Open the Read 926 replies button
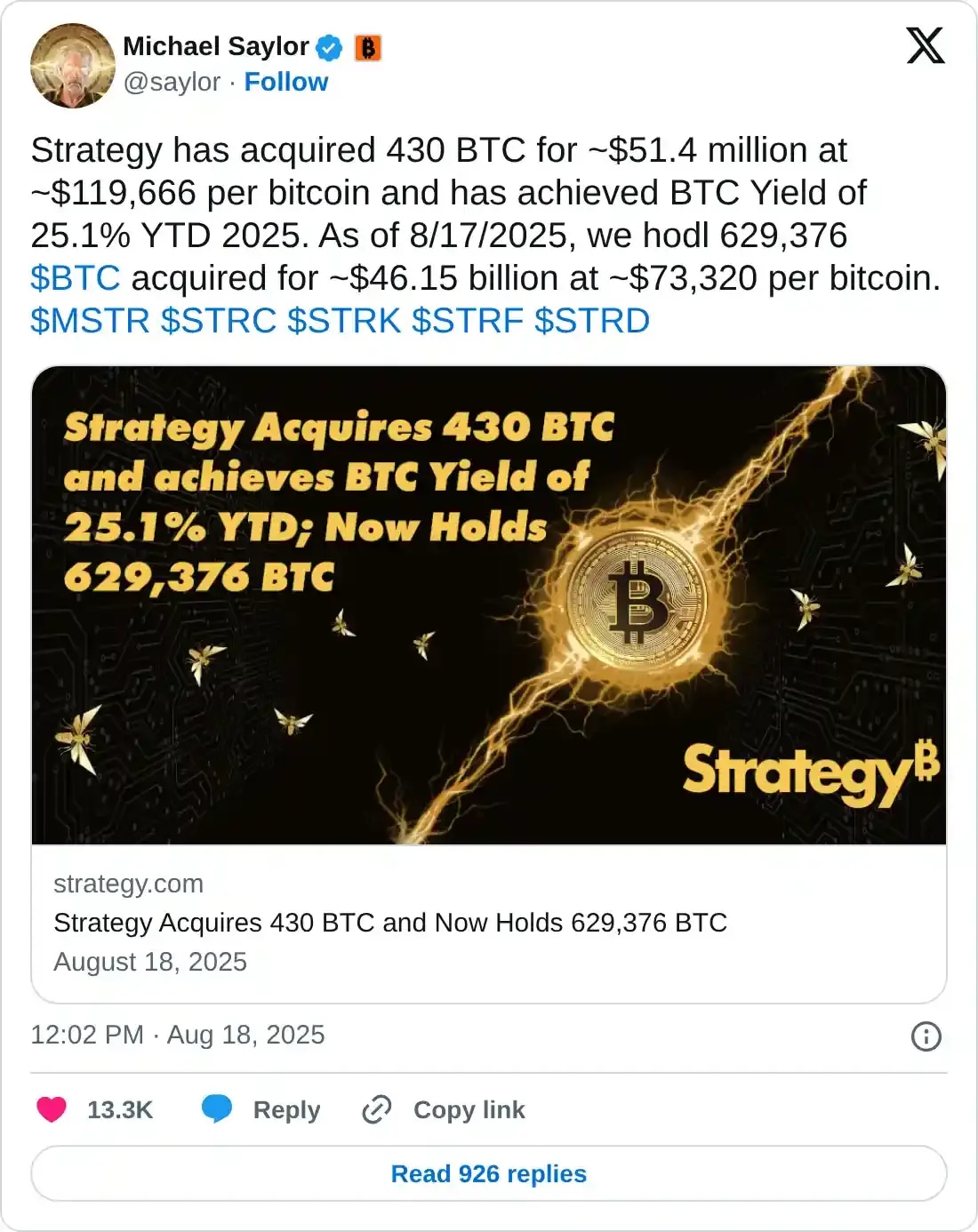The width and height of the screenshot is (978, 1232). (x=489, y=1173)
